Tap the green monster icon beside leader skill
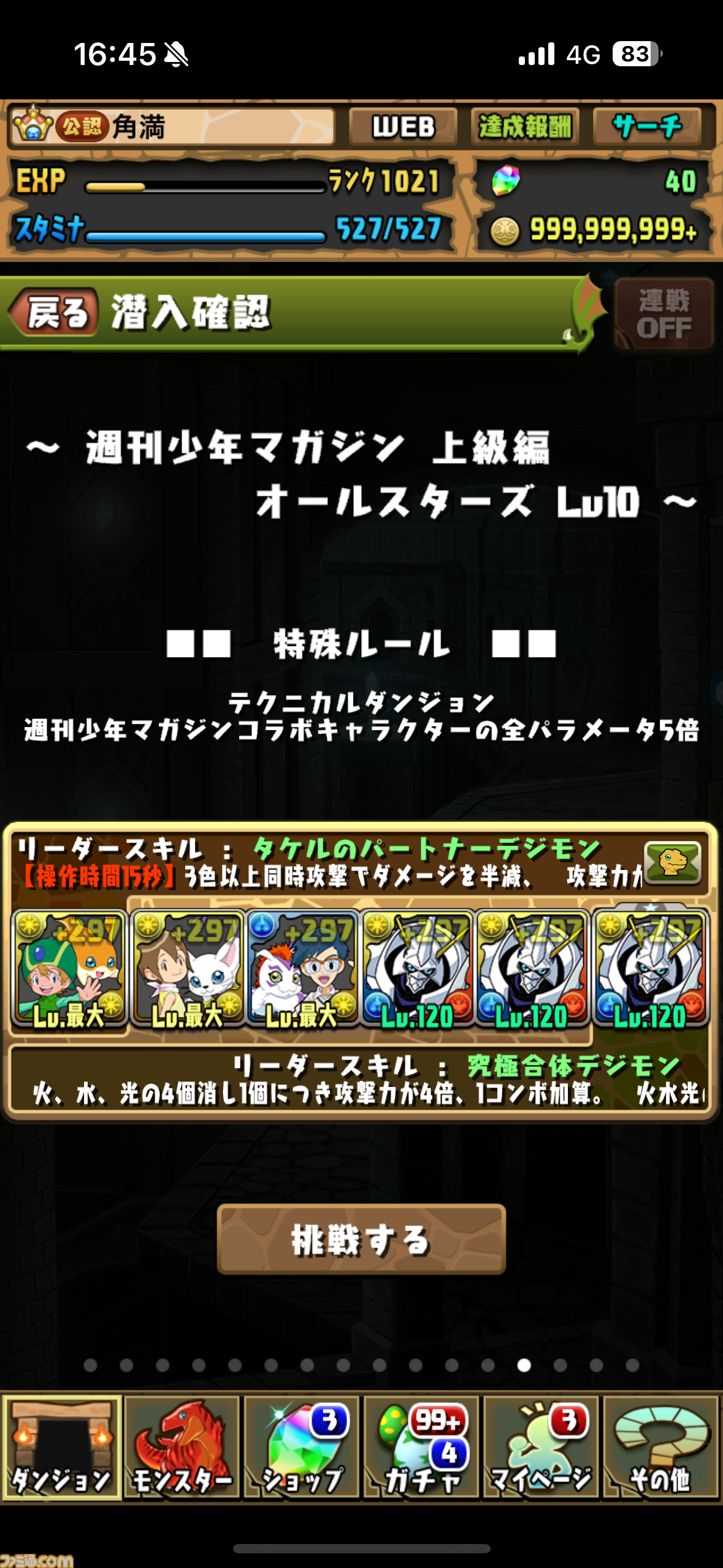This screenshot has width=723, height=1568. coord(673,862)
